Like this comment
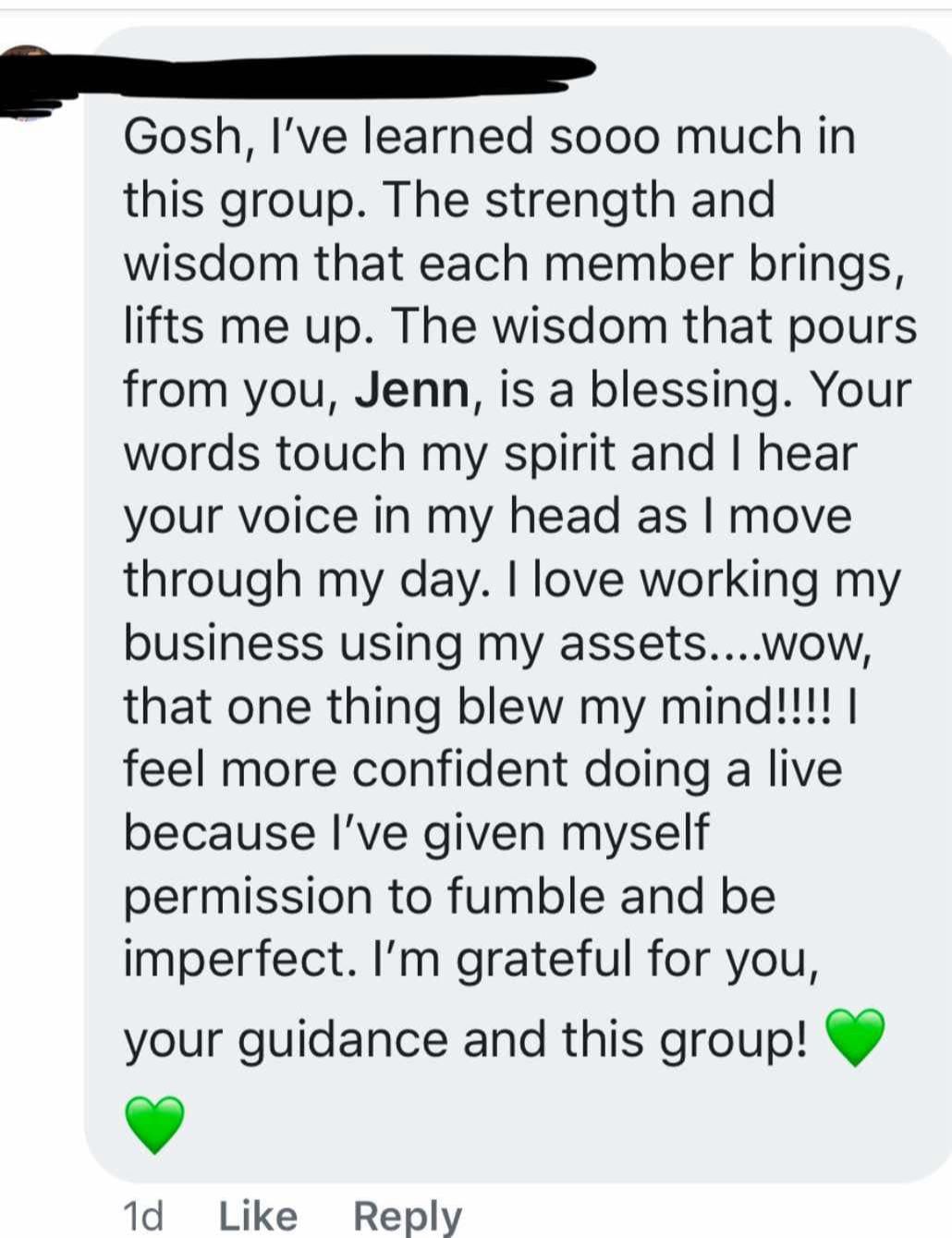The width and height of the screenshot is (952, 1238). click(x=258, y=1216)
